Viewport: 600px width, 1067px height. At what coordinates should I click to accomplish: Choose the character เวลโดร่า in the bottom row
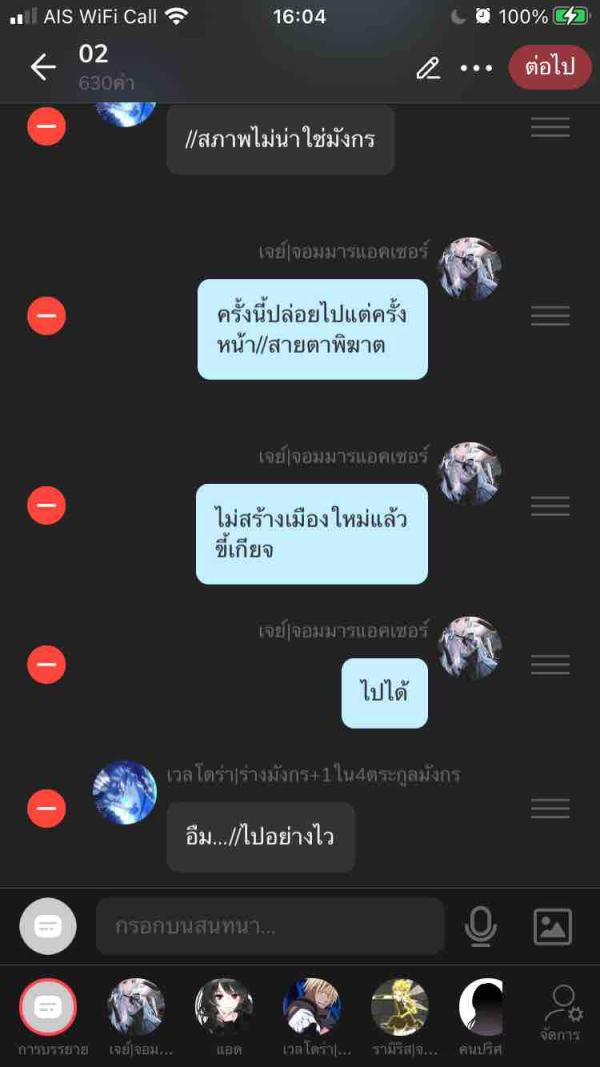pos(312,1007)
